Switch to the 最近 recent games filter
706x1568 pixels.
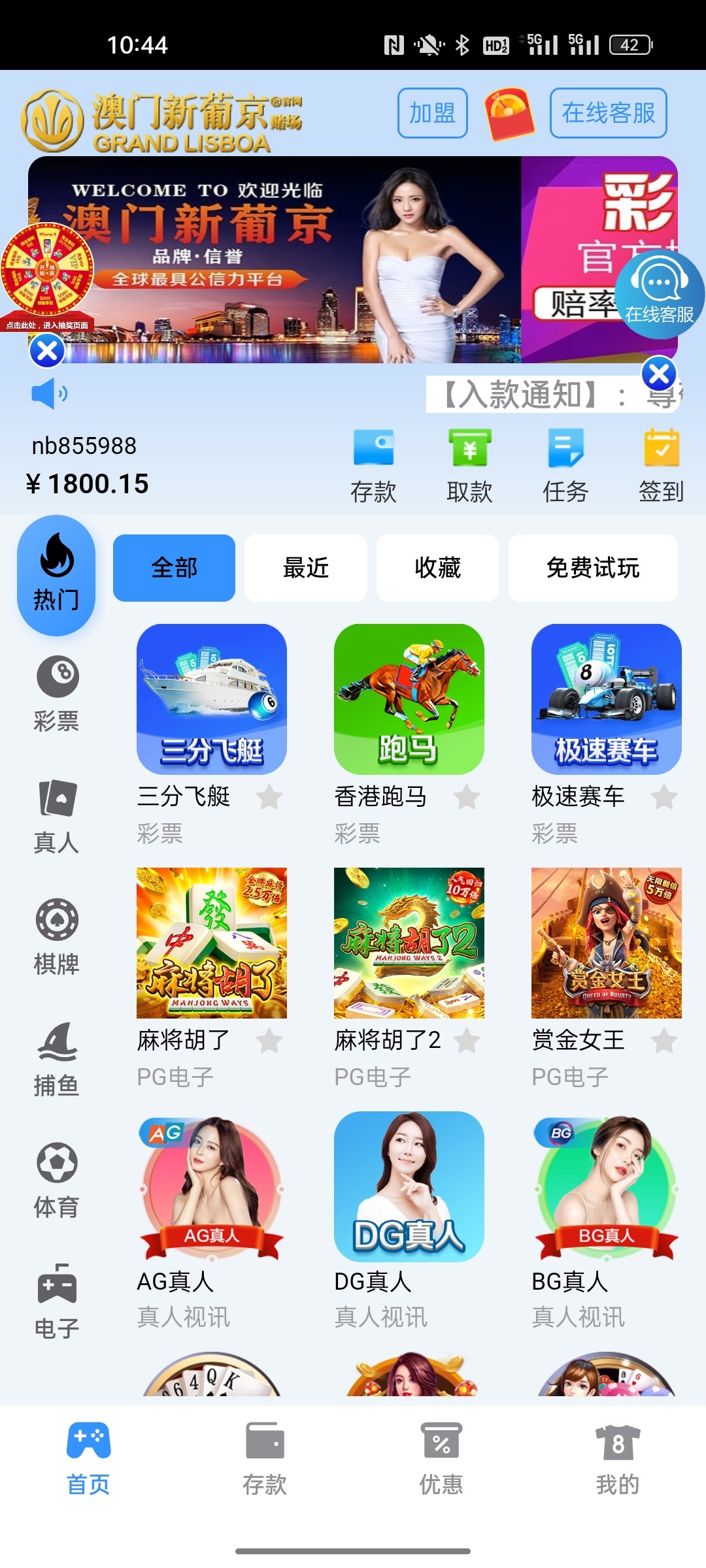coord(305,568)
